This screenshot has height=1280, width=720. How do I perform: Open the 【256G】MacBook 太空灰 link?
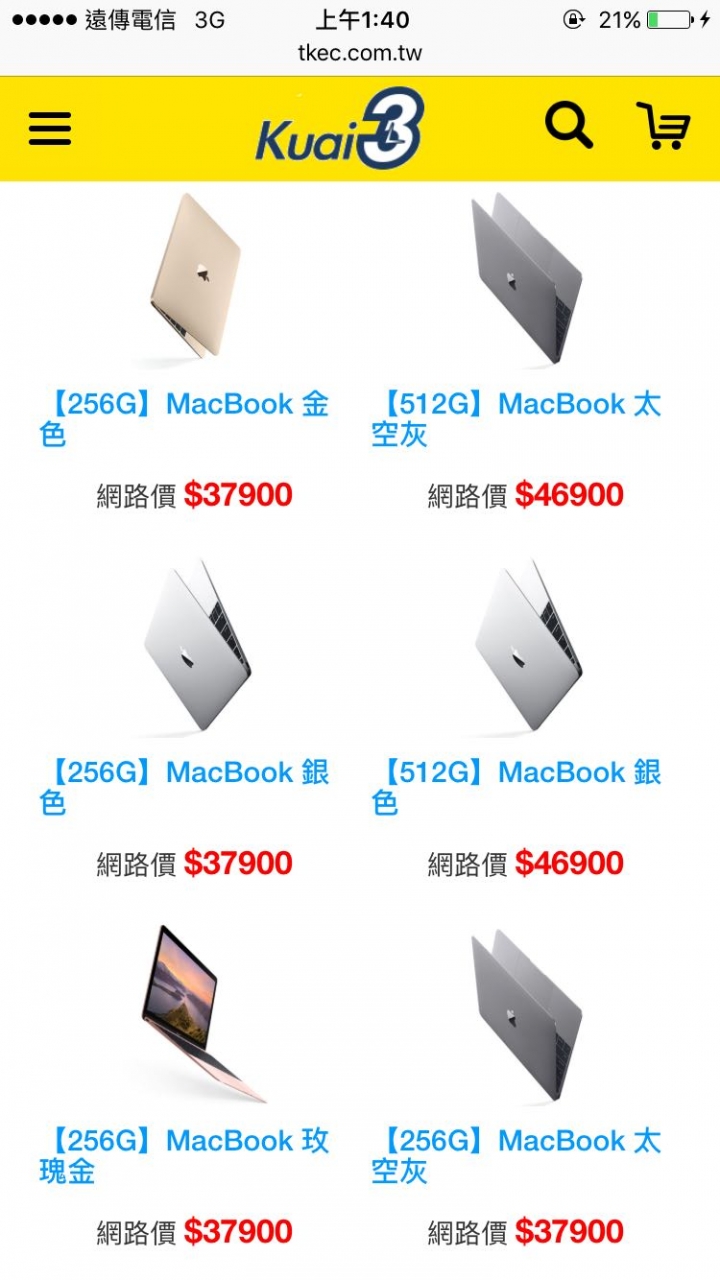517,1155
